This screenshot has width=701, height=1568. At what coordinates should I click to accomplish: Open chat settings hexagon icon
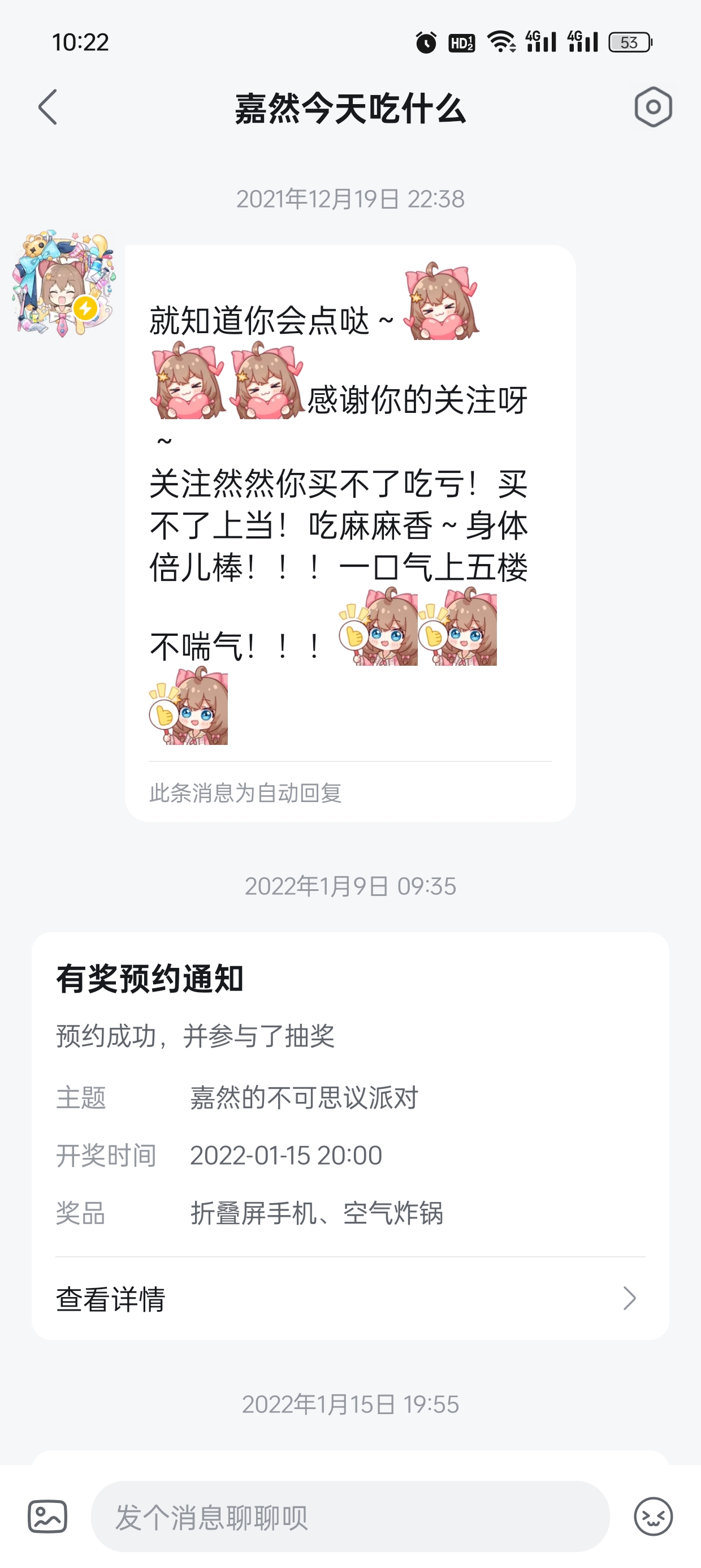(653, 107)
